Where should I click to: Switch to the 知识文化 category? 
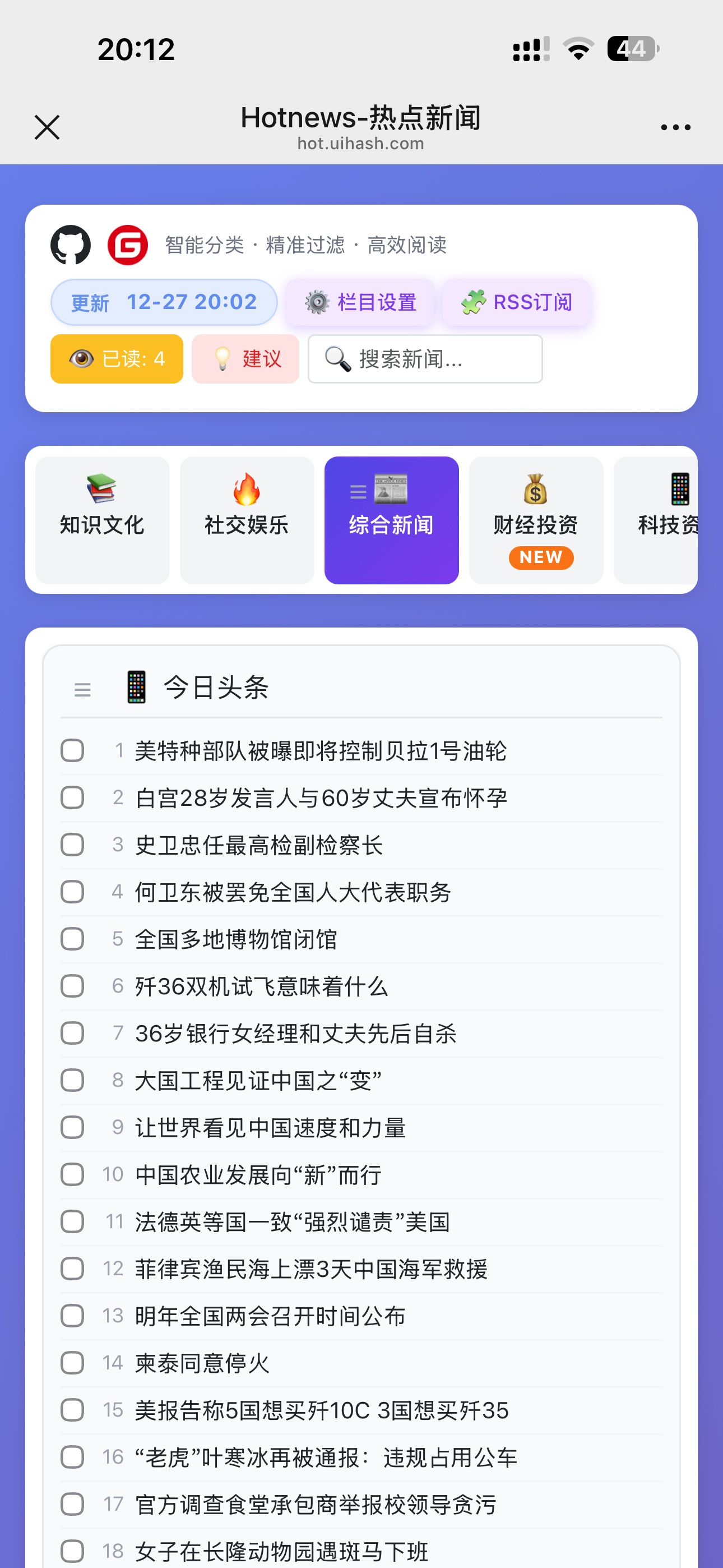[x=102, y=520]
